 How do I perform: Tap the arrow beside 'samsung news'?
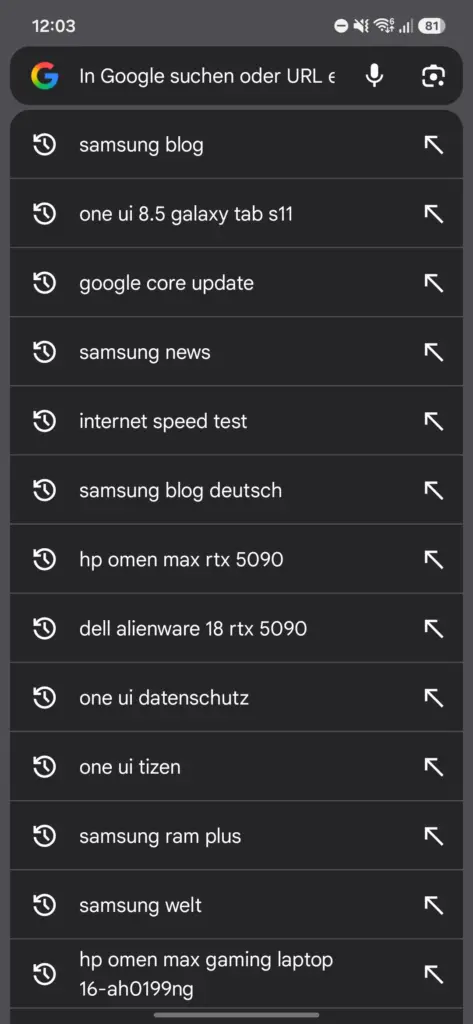click(x=433, y=352)
